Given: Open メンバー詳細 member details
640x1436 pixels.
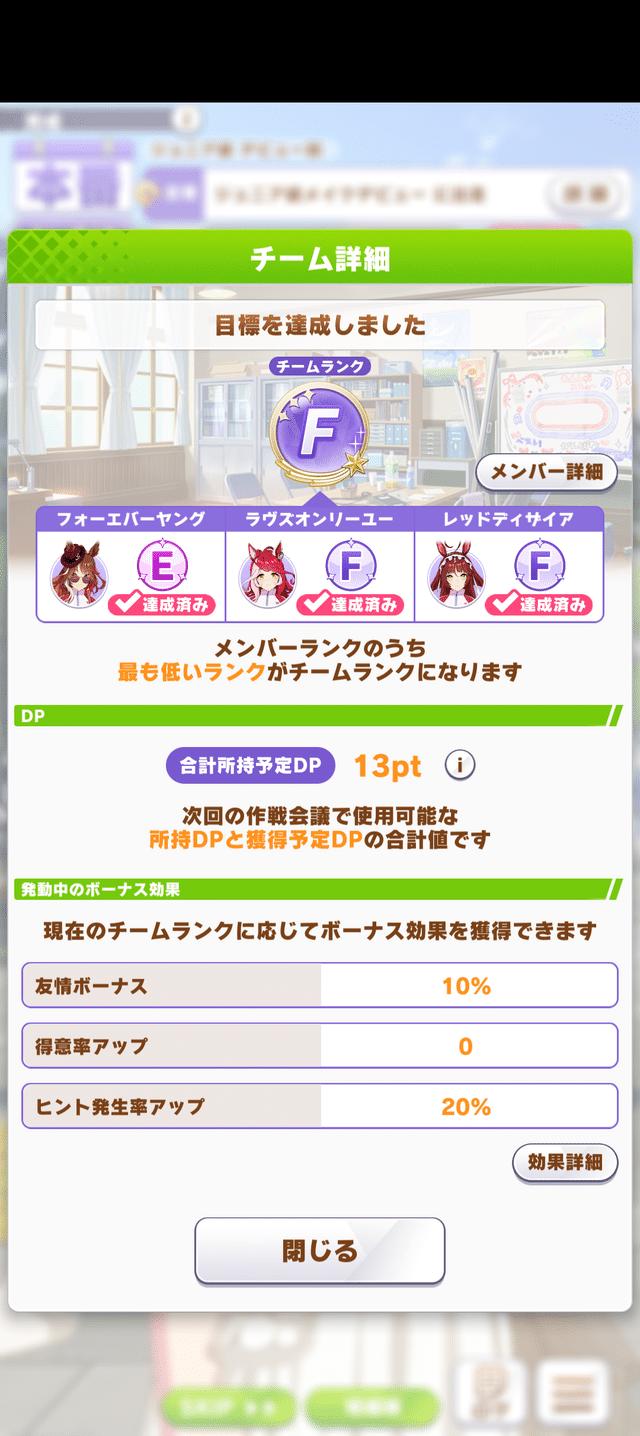Looking at the screenshot, I should click(x=545, y=471).
